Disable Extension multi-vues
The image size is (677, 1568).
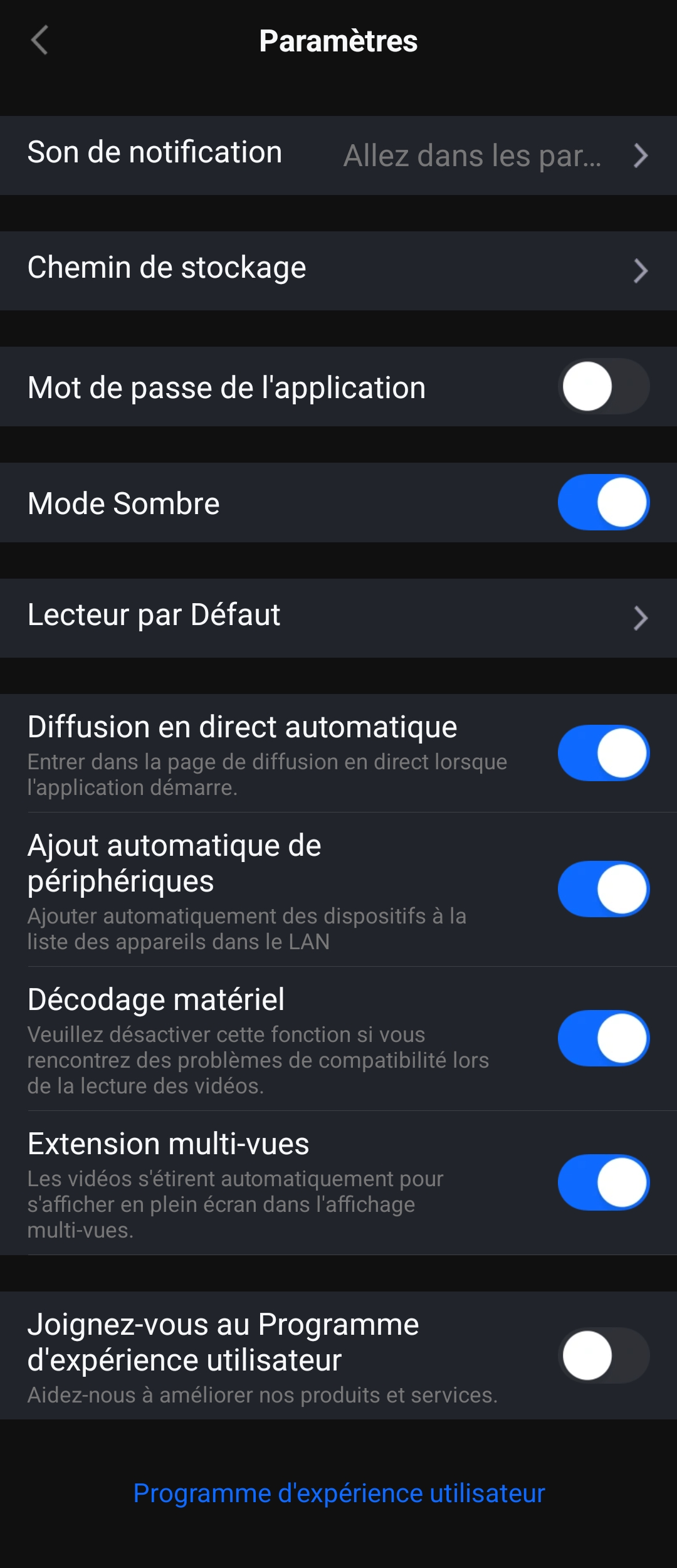coord(604,1182)
